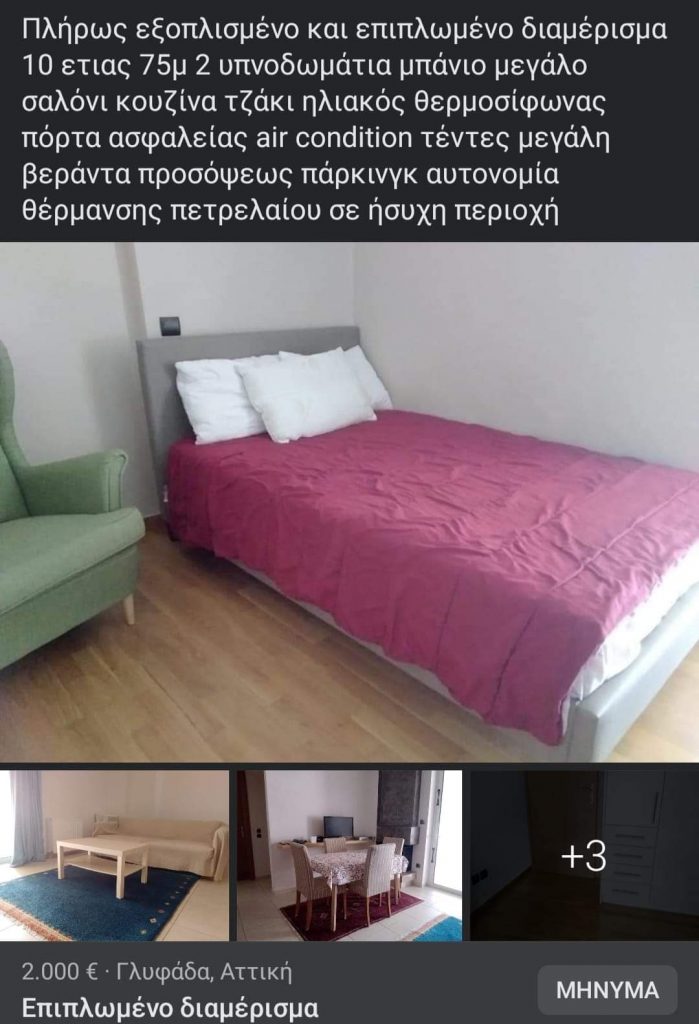Open the +3 more photos tile

(584, 855)
